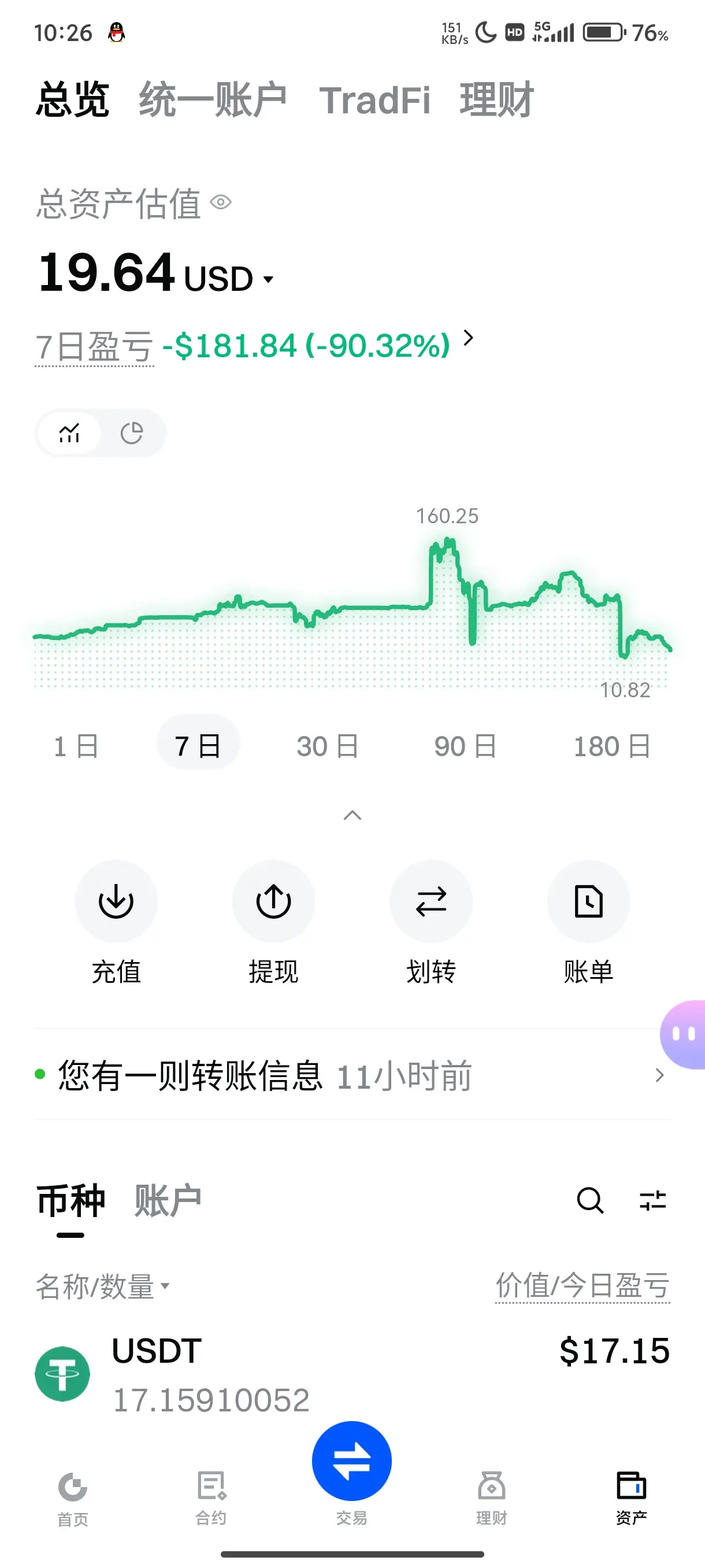Tap 提现 to withdraw
The image size is (705, 1568).
[x=274, y=923]
